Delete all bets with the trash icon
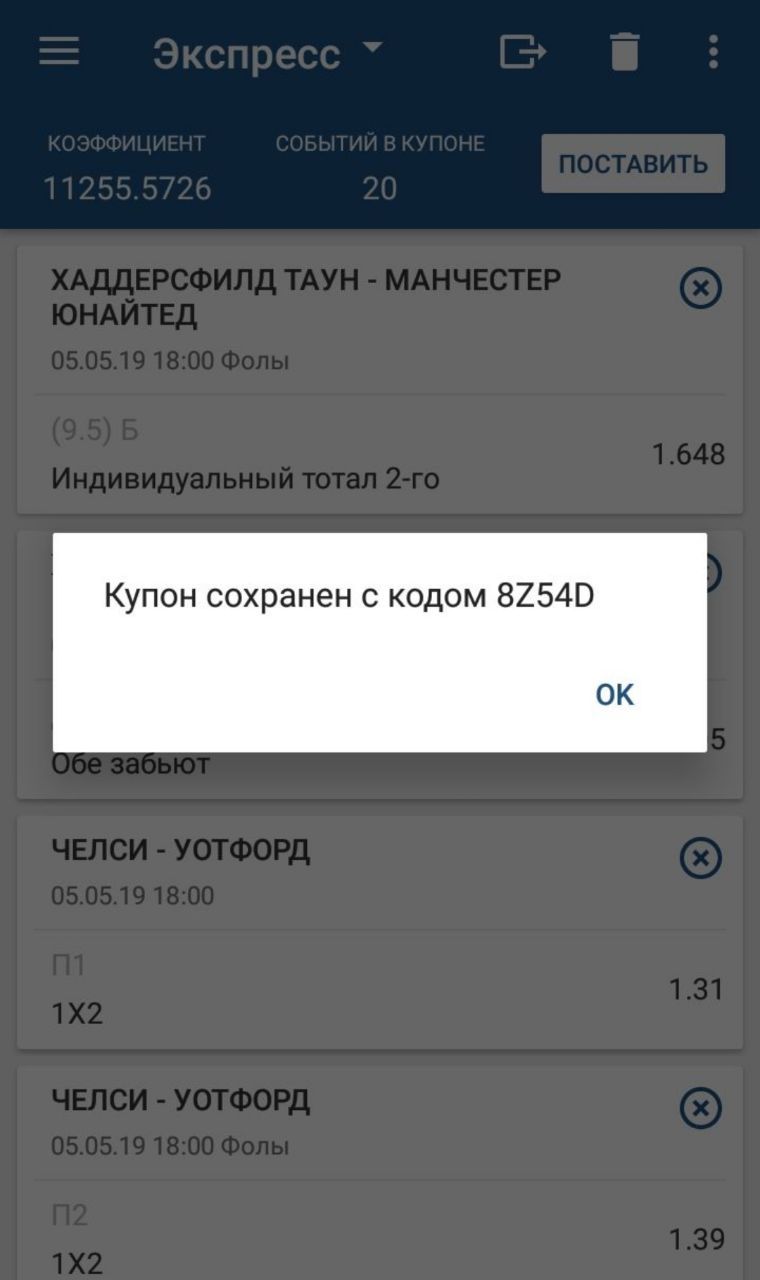This screenshot has width=760, height=1280. (624, 51)
